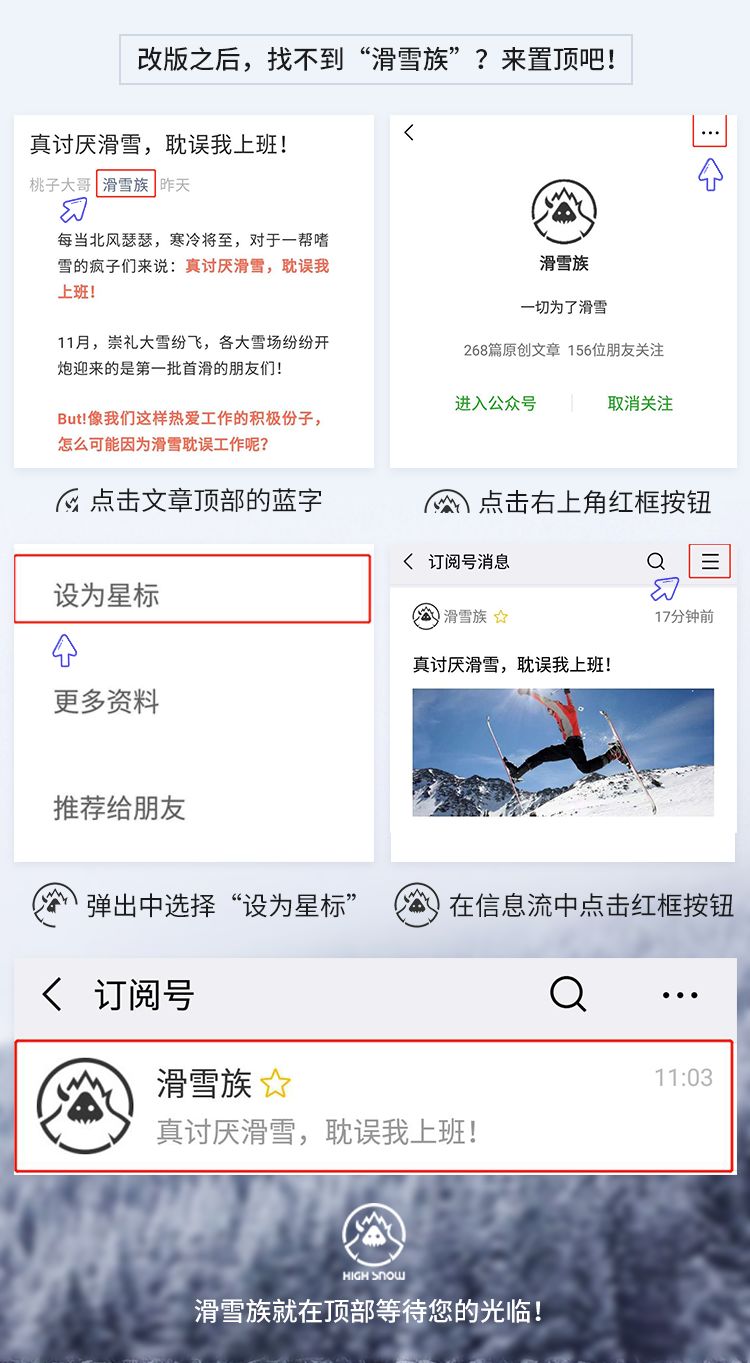The height and width of the screenshot is (1363, 750).
Task: Tap the ski jump photo thumbnail
Action: (x=563, y=750)
